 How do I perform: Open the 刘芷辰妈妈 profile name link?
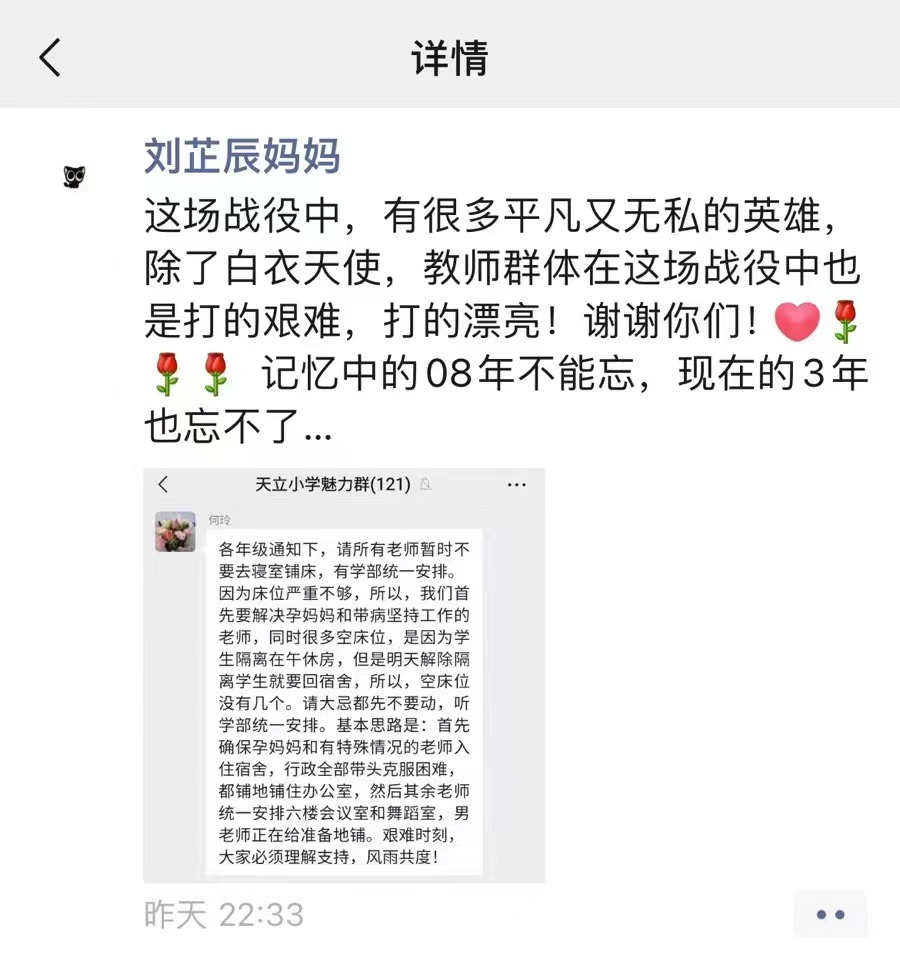click(243, 158)
